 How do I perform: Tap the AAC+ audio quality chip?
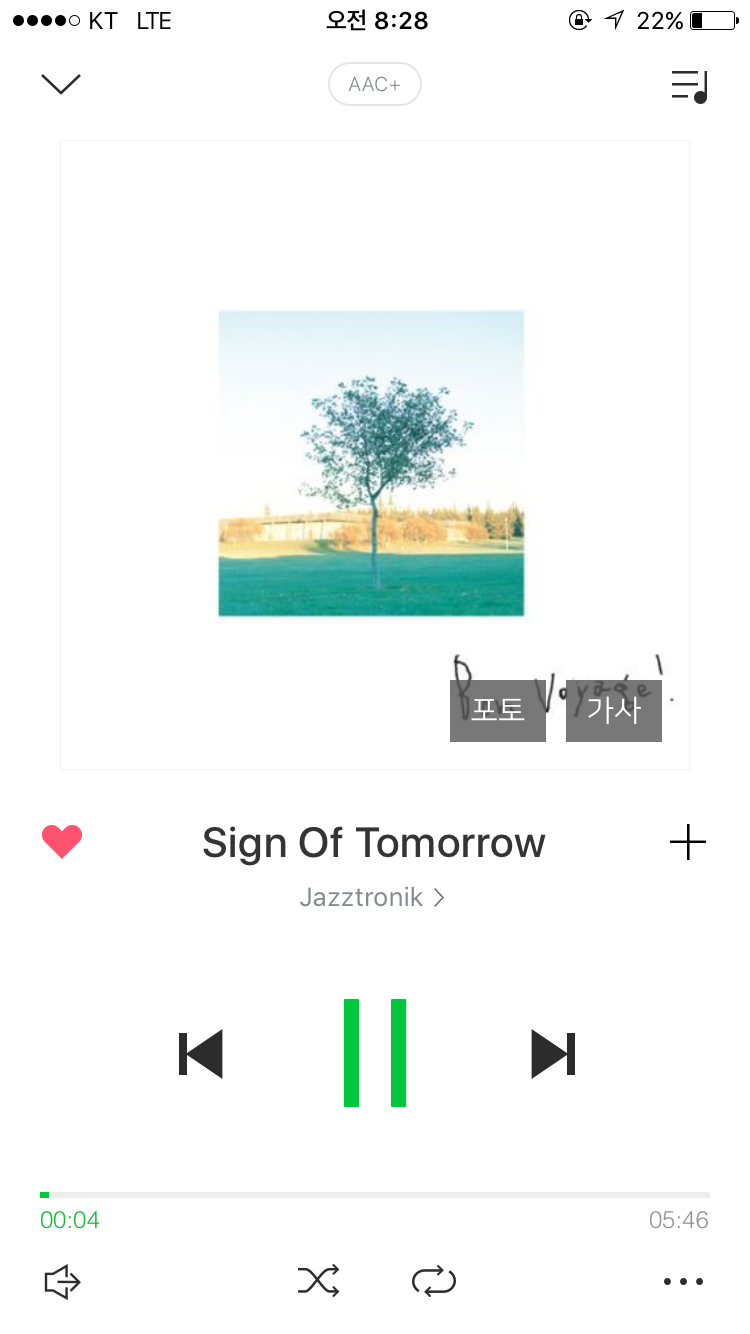375,85
